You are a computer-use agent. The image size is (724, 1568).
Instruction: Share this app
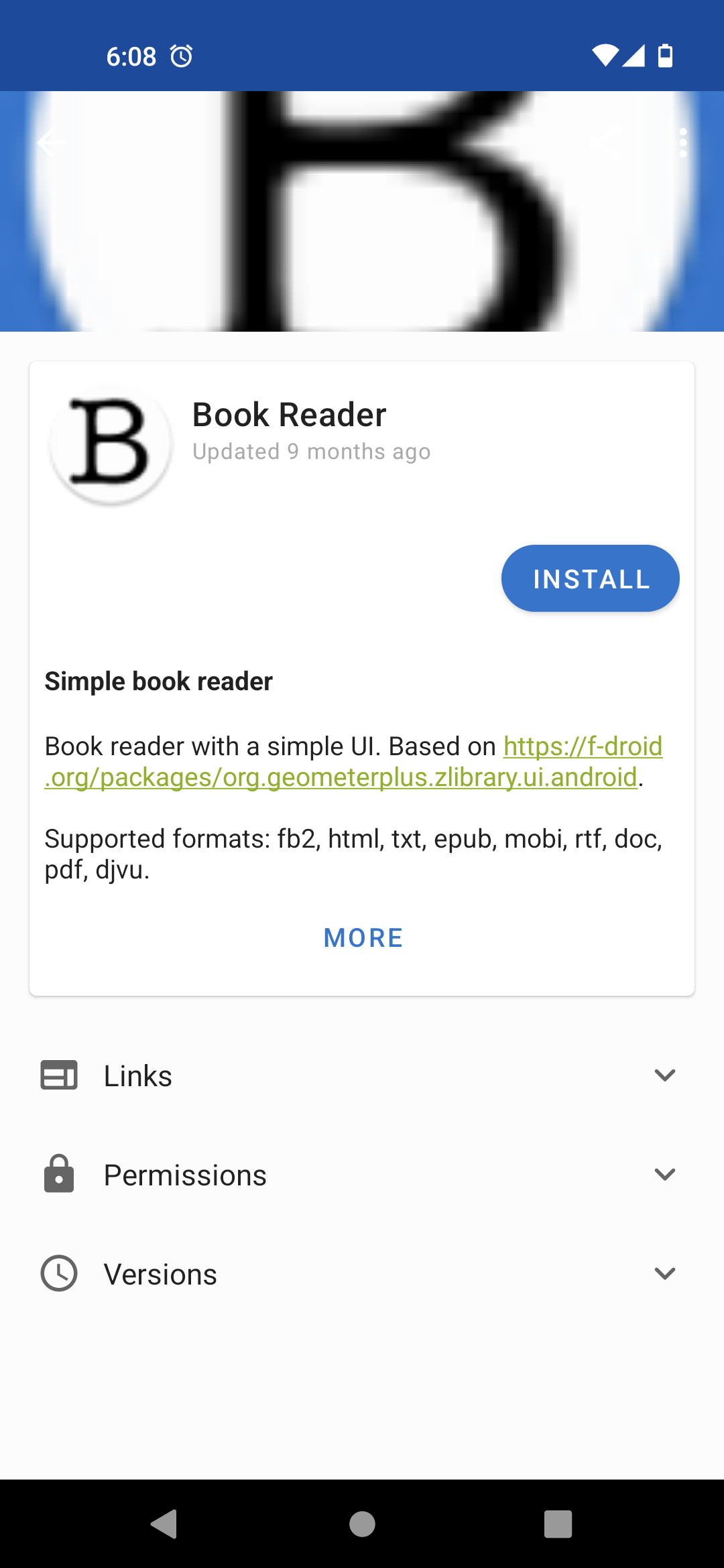pos(607,143)
